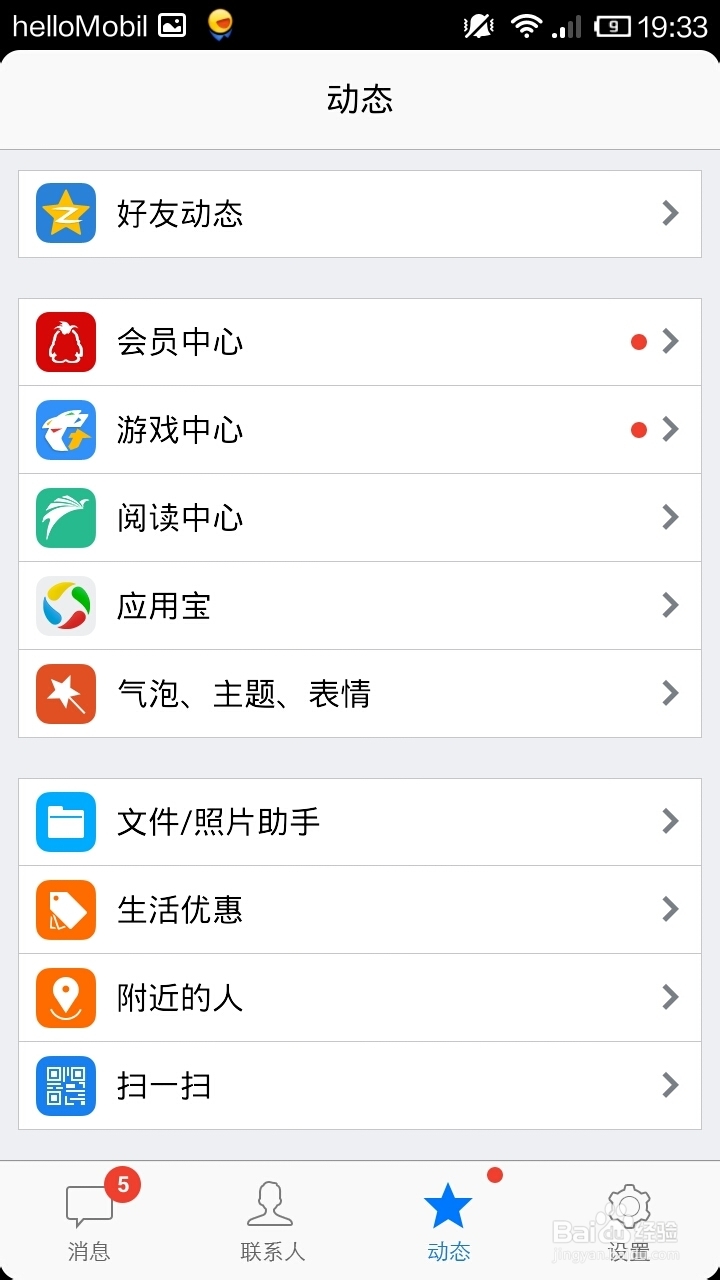The image size is (720, 1280).
Task: Launch 应用宝 with its colorful icon
Action: click(x=64, y=605)
